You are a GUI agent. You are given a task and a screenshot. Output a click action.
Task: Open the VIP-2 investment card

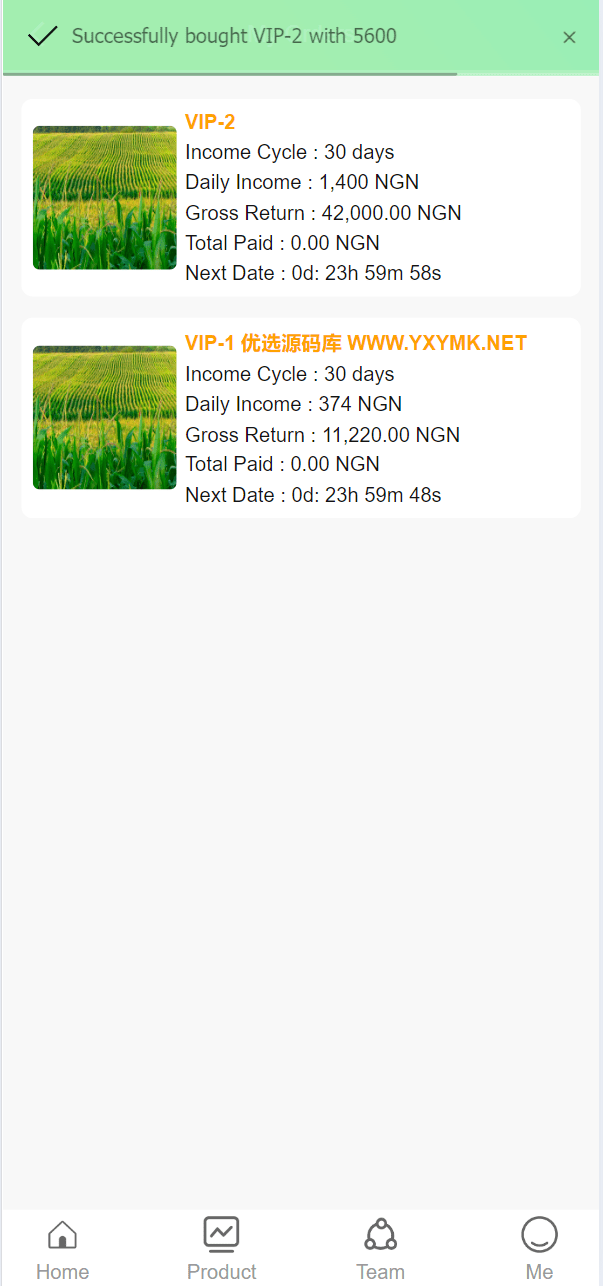(301, 198)
